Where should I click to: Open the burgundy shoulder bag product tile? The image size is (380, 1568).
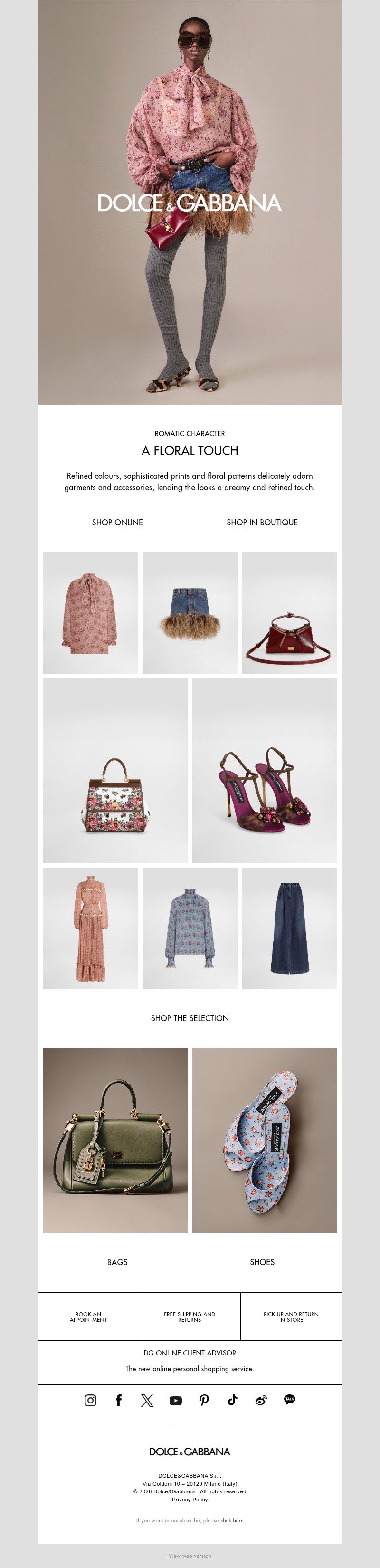coord(289,612)
